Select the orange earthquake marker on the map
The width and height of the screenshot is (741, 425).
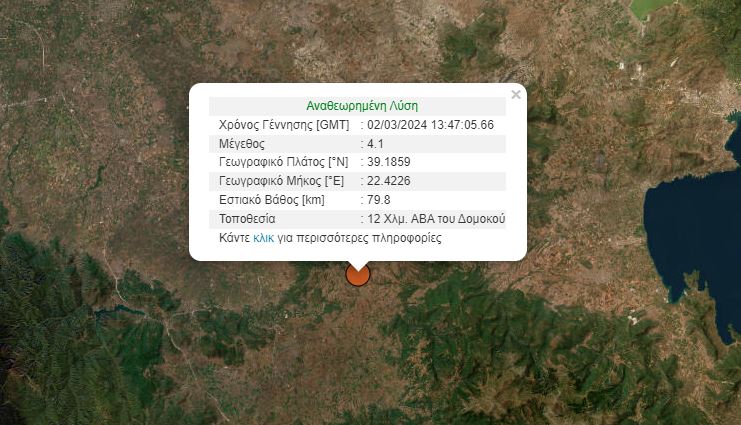(x=358, y=275)
